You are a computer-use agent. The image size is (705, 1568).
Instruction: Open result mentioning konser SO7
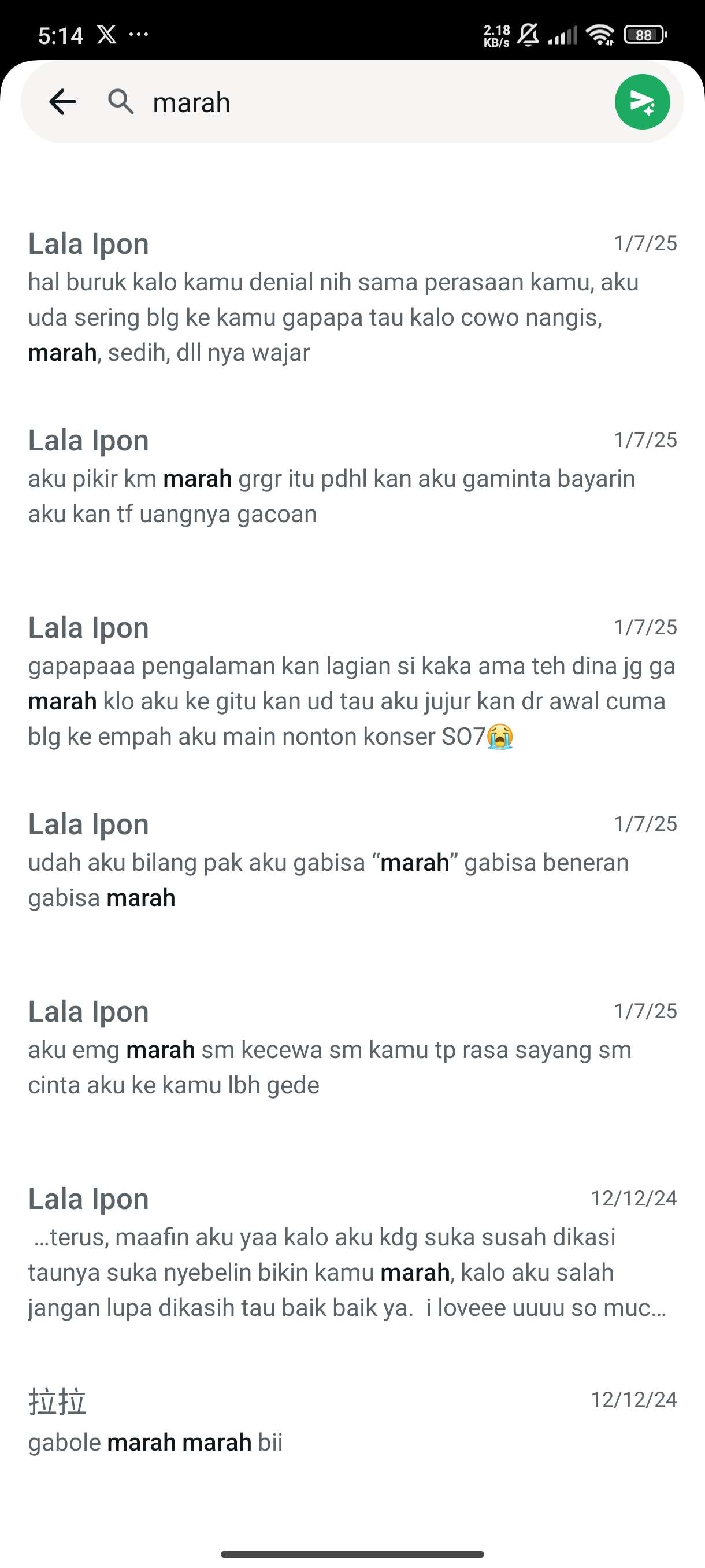pos(351,682)
